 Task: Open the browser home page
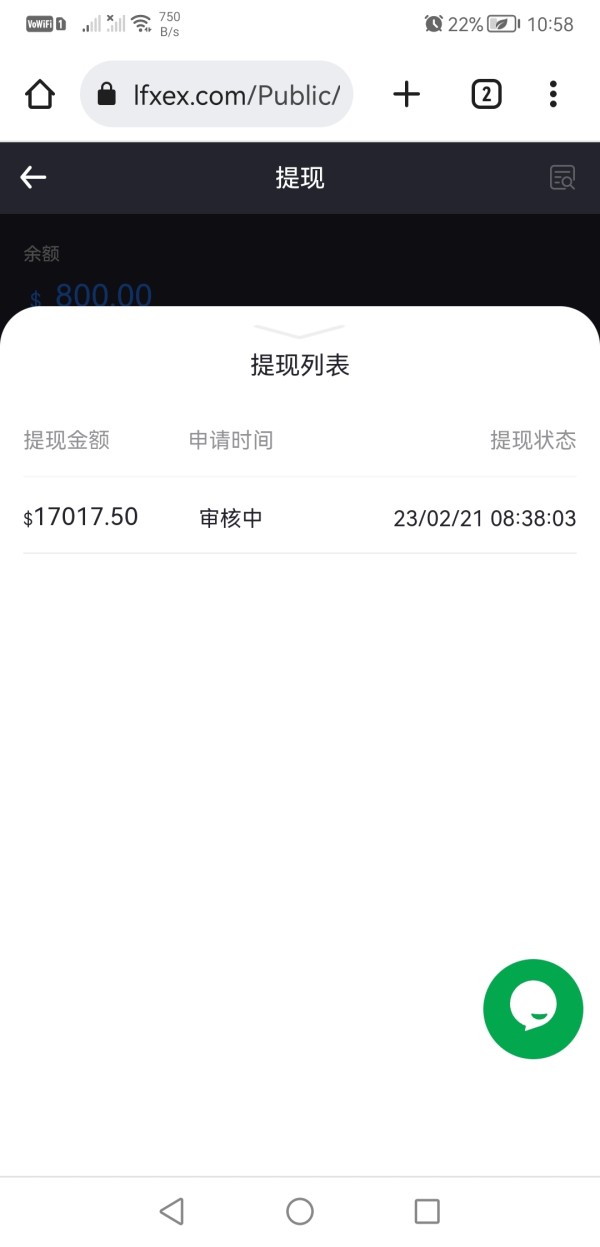click(x=39, y=95)
